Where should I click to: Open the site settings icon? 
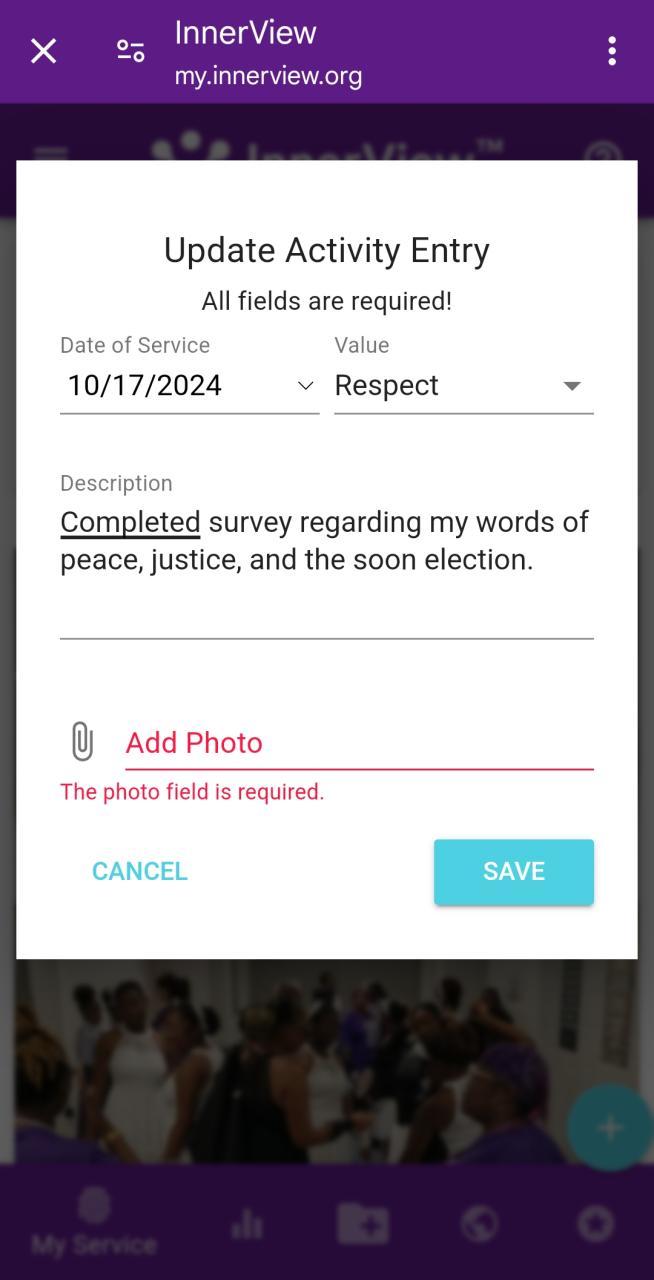click(x=131, y=51)
